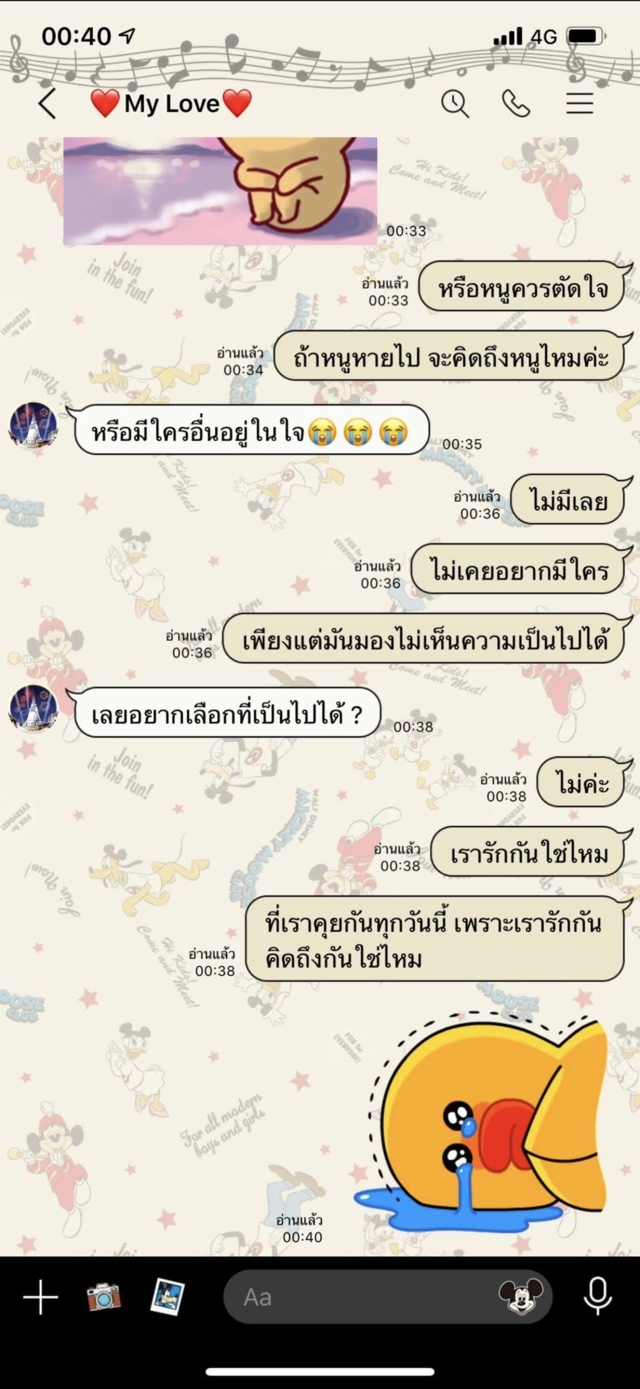Launch the camera to take a photo

103,1298
